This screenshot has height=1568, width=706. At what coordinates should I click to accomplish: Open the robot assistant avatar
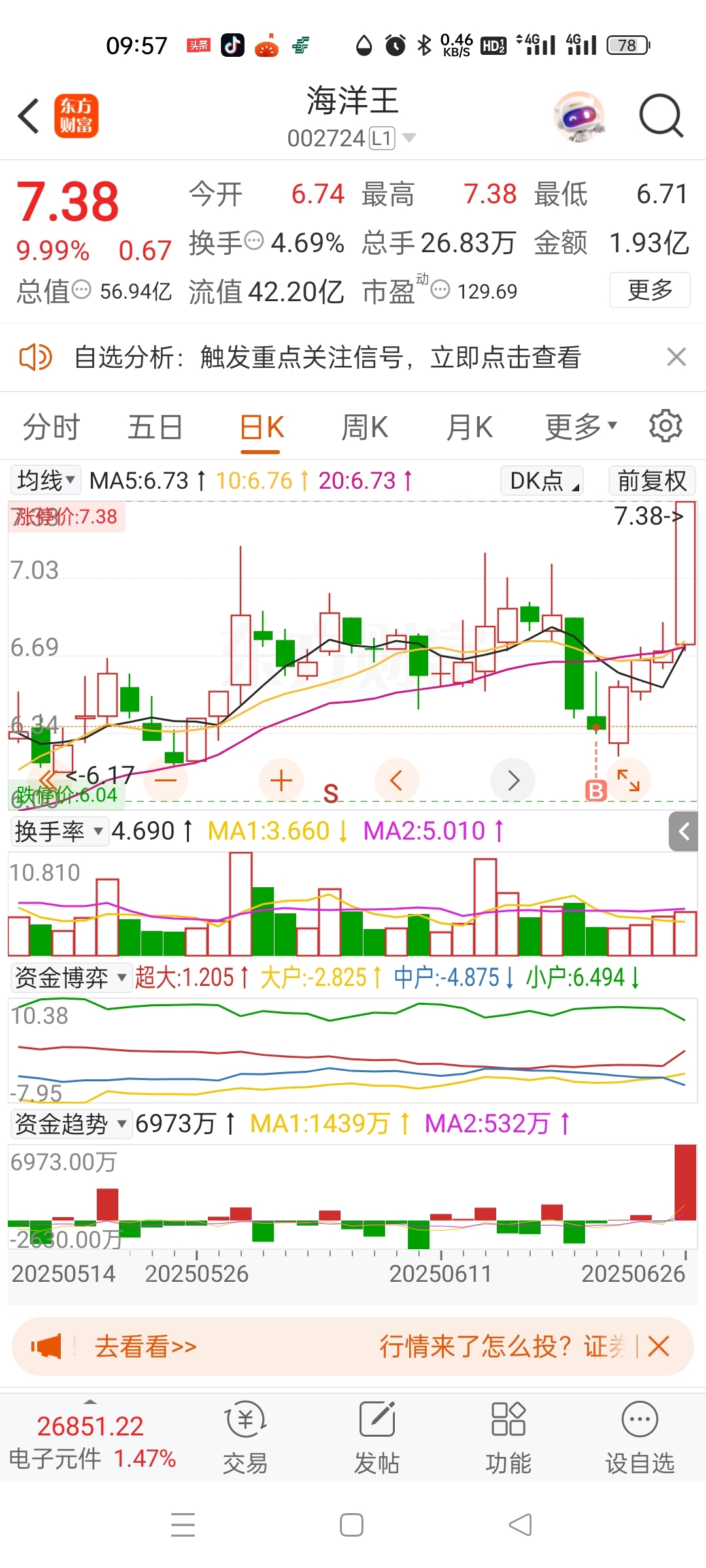pyautogui.click(x=579, y=116)
